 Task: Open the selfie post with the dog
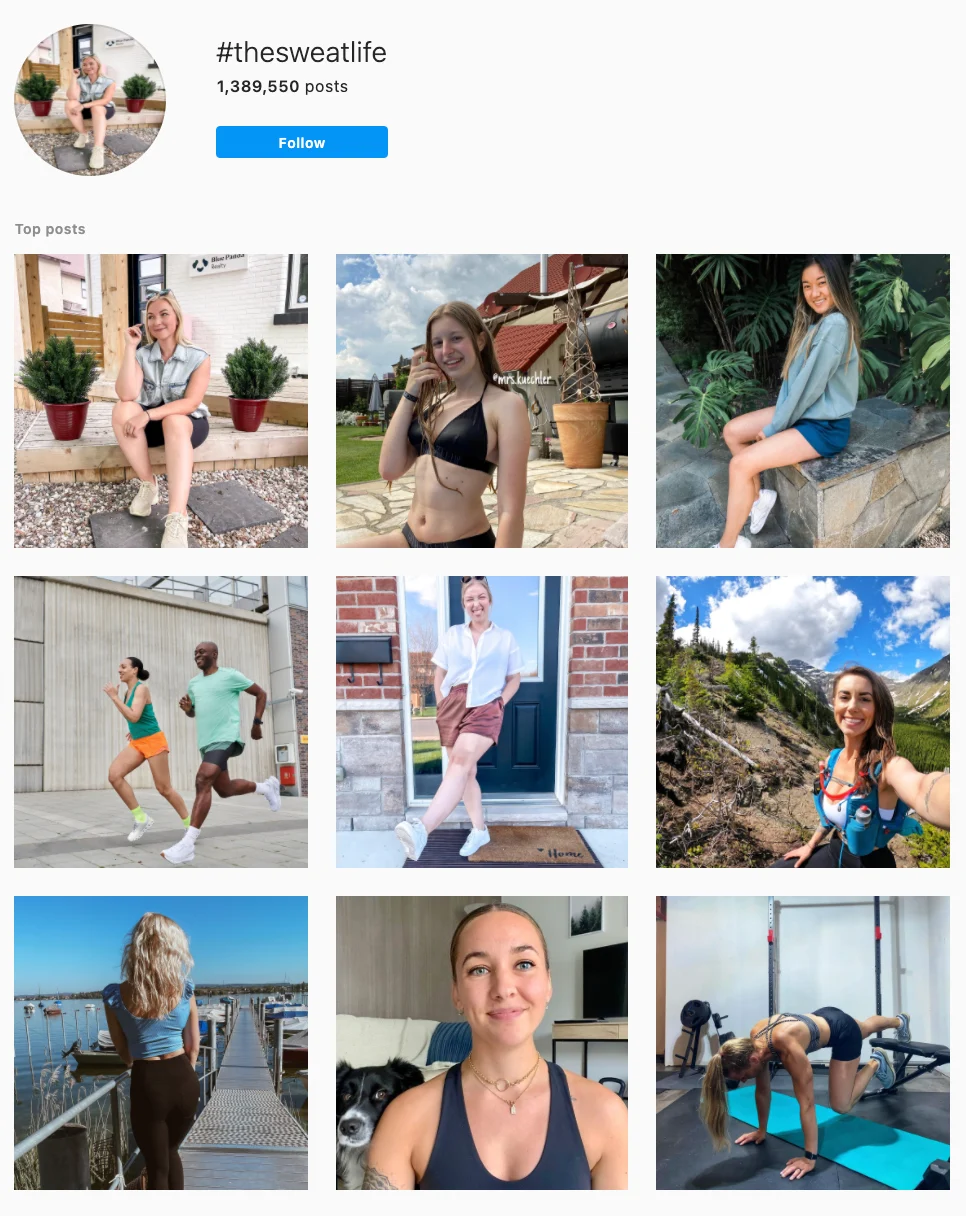pos(481,1042)
